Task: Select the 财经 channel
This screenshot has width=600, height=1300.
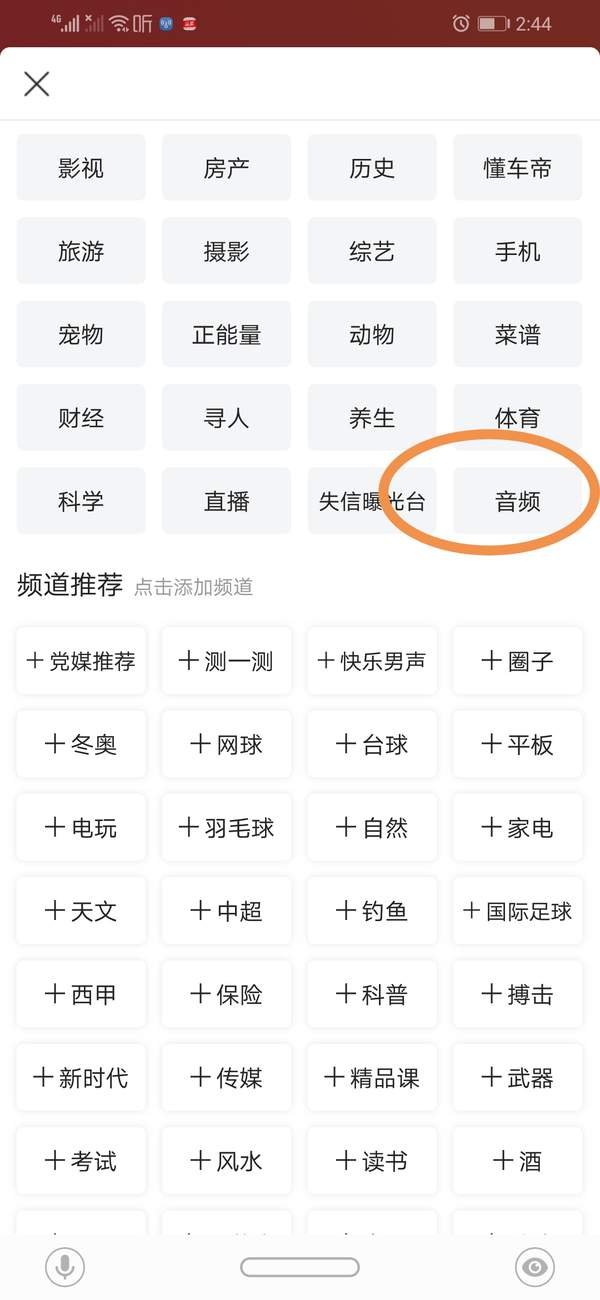Action: point(81,418)
